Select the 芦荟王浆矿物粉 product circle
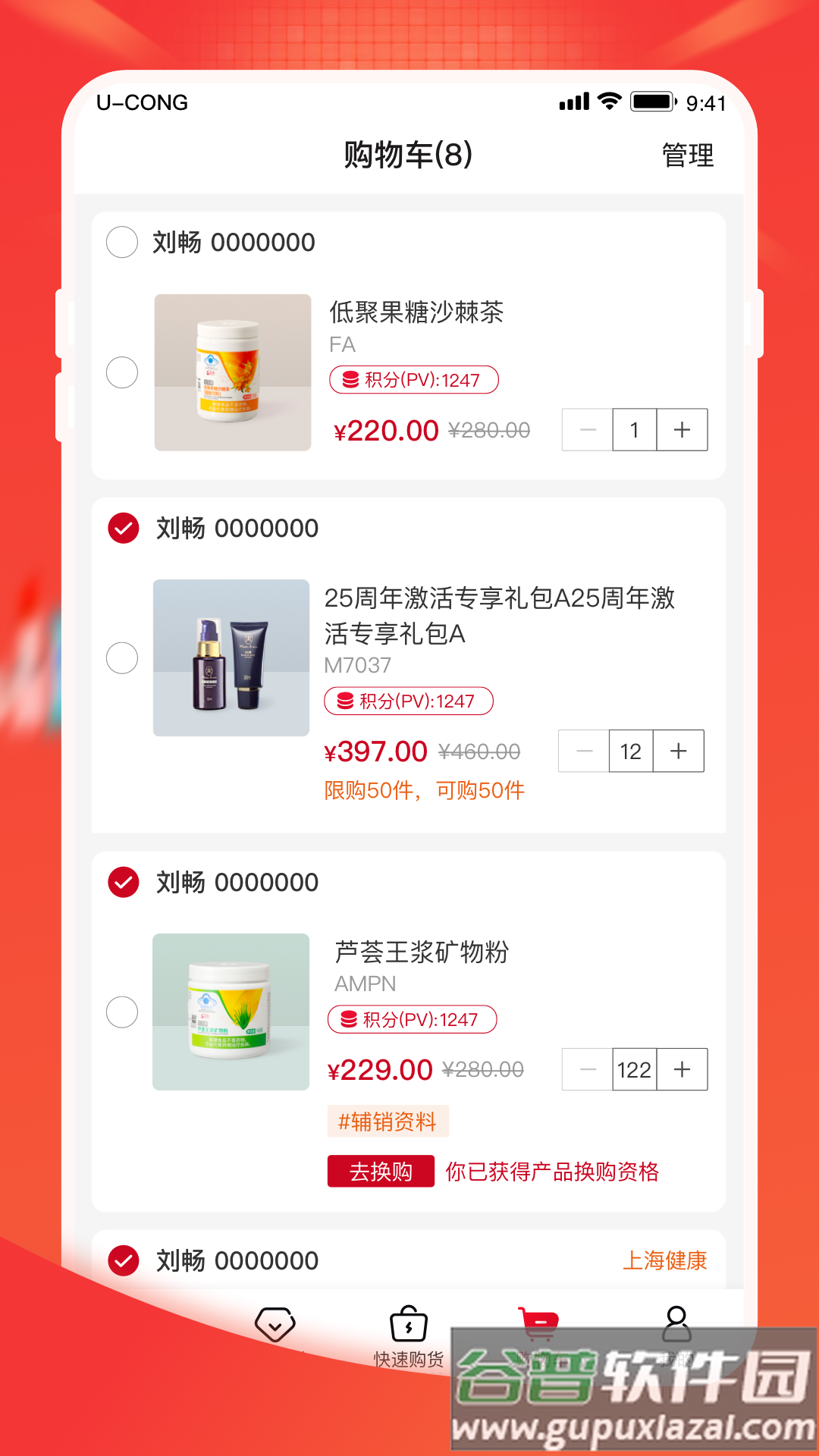The width and height of the screenshot is (819, 1456). (x=121, y=1010)
